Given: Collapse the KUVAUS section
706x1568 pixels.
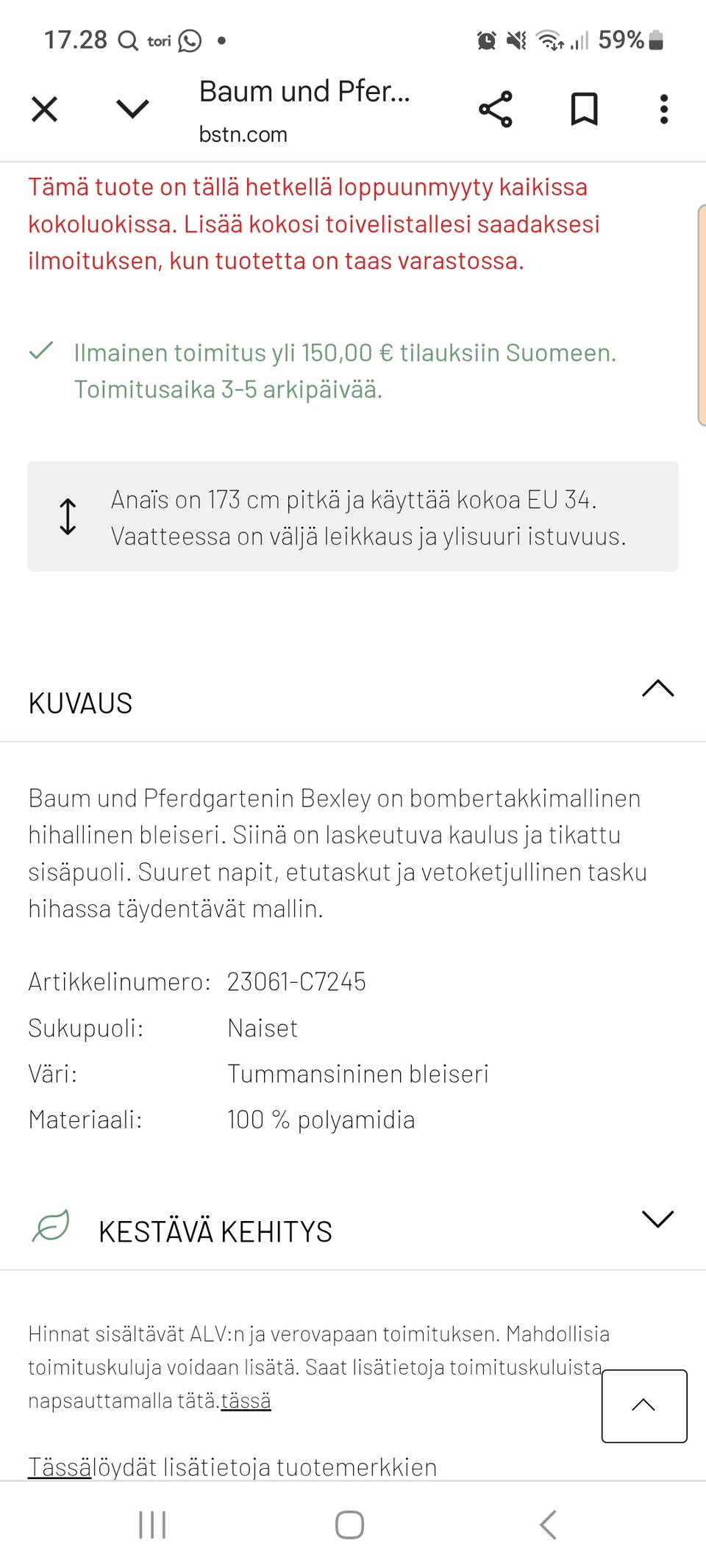Looking at the screenshot, I should pos(658,689).
